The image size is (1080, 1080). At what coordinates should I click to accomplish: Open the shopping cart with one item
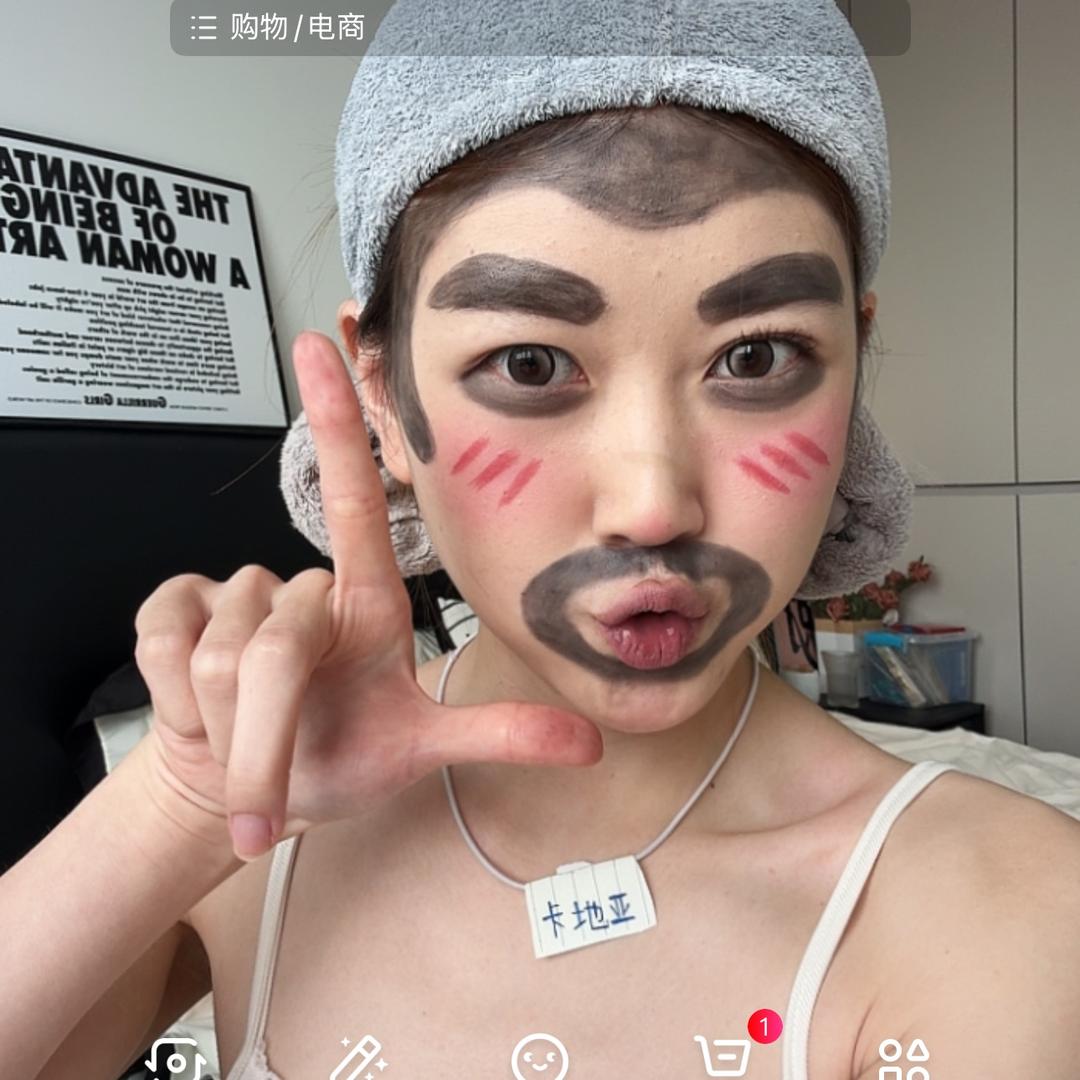[723, 1059]
